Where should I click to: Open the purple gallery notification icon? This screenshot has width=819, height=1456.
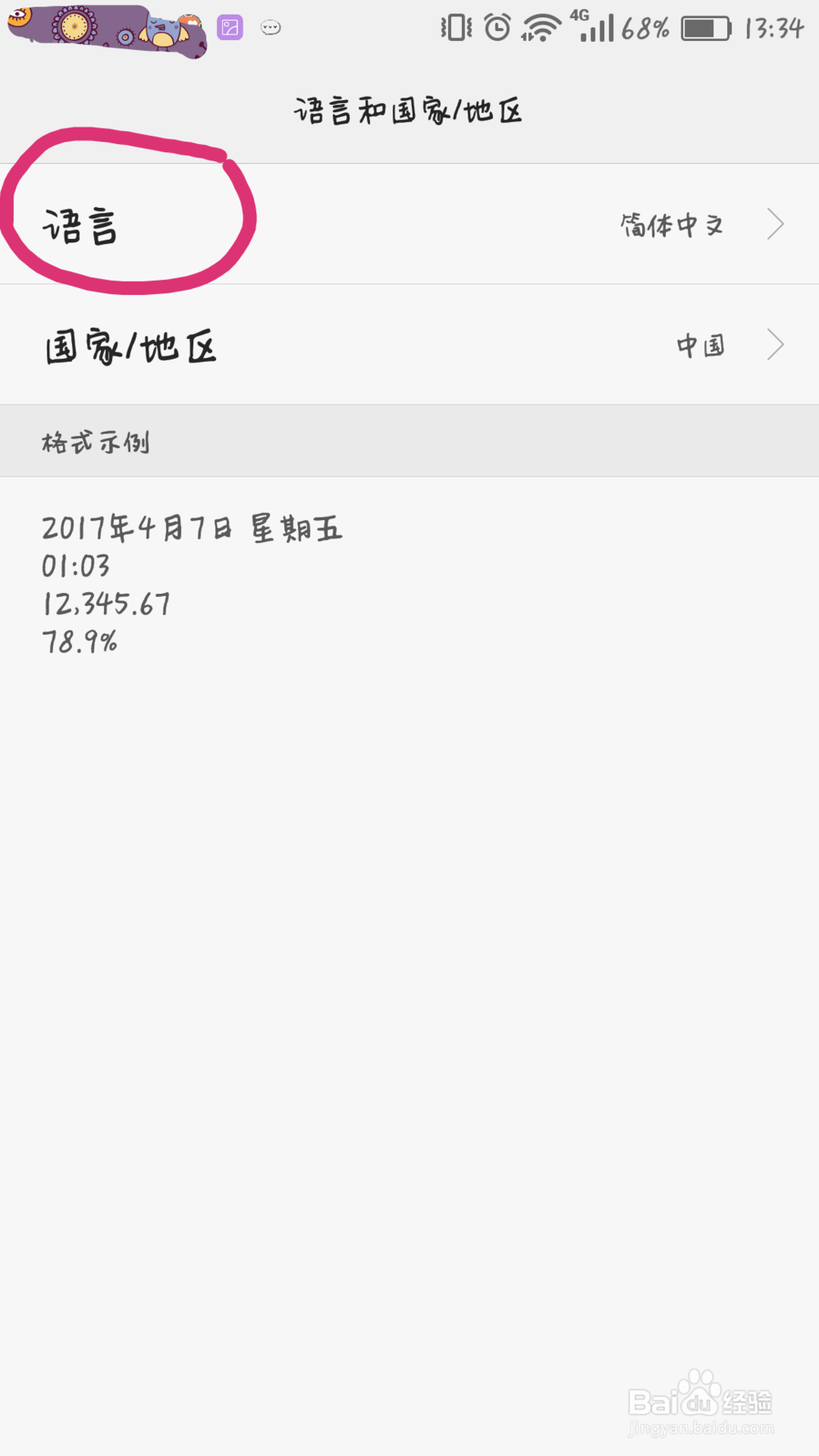[230, 27]
